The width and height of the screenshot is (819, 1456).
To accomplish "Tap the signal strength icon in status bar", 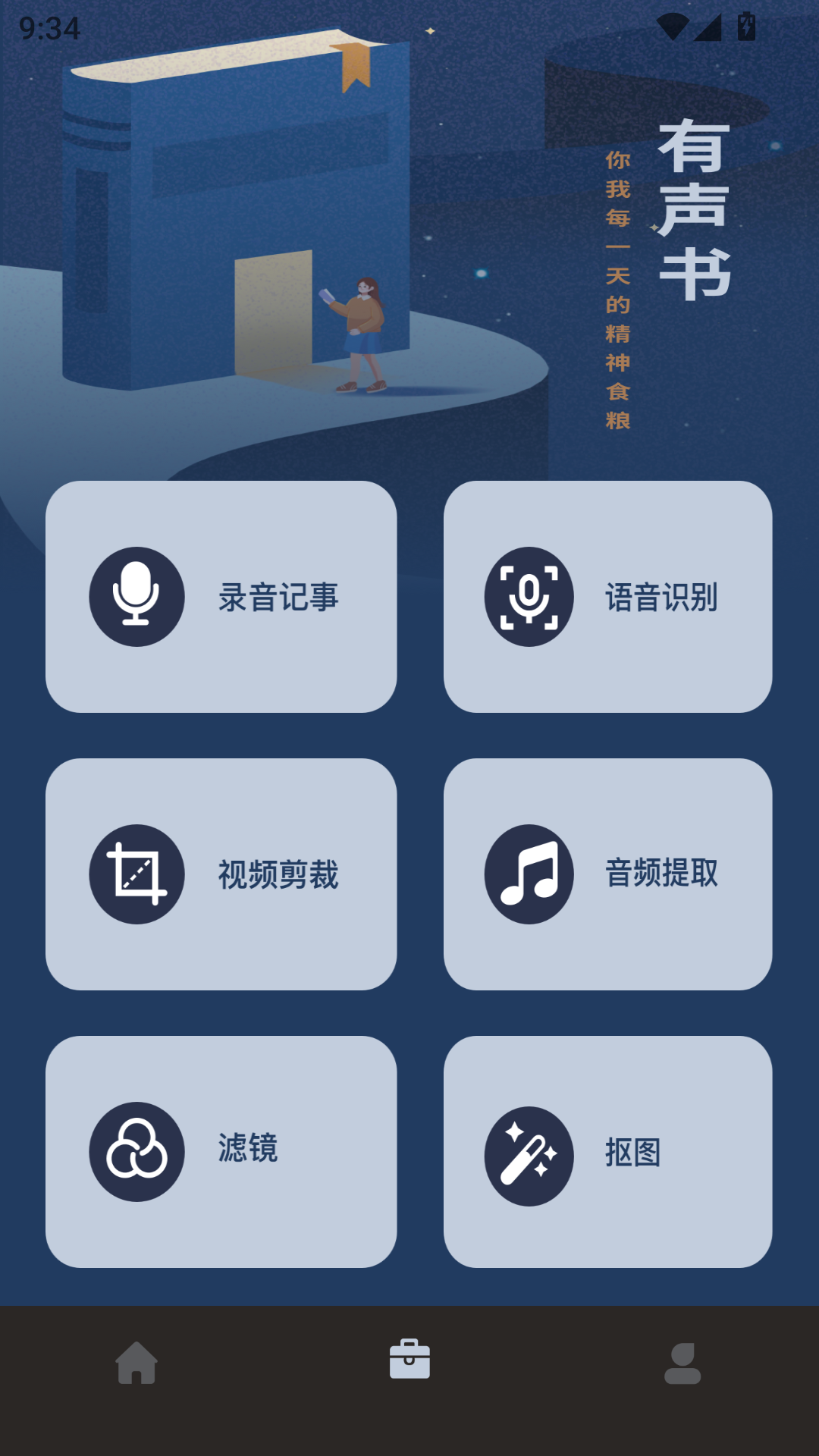I will pyautogui.click(x=708, y=25).
